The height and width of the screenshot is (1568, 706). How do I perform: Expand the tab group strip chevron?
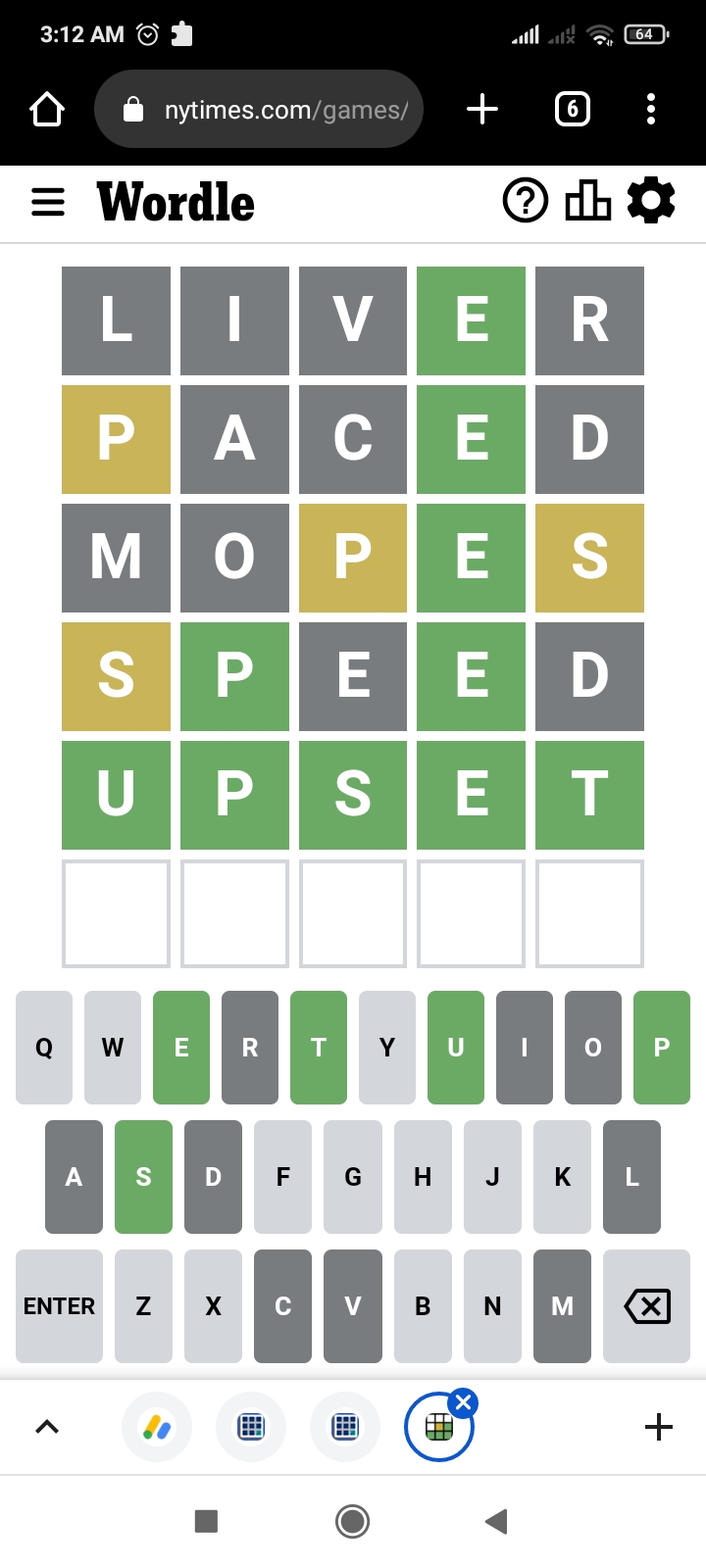[x=47, y=1427]
